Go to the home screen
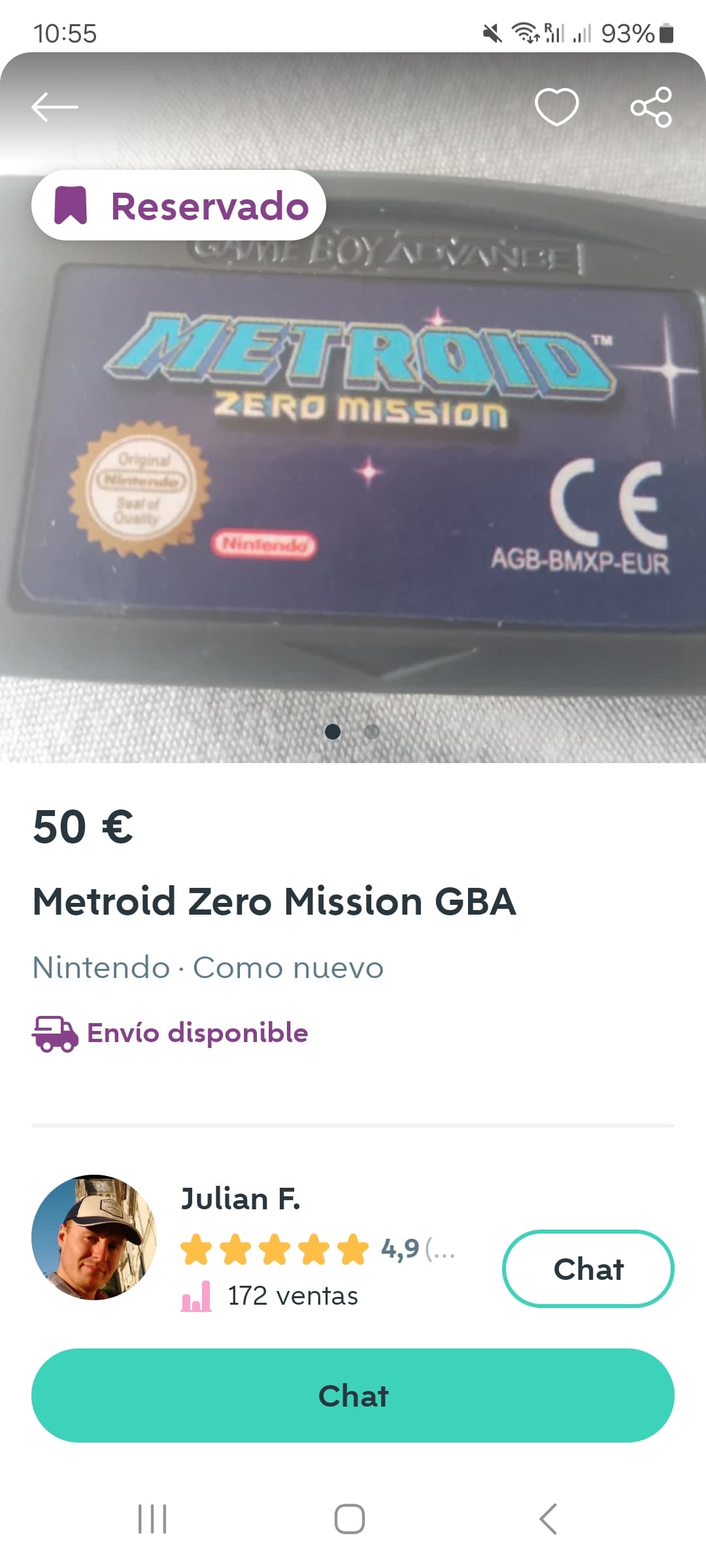 point(350,1519)
